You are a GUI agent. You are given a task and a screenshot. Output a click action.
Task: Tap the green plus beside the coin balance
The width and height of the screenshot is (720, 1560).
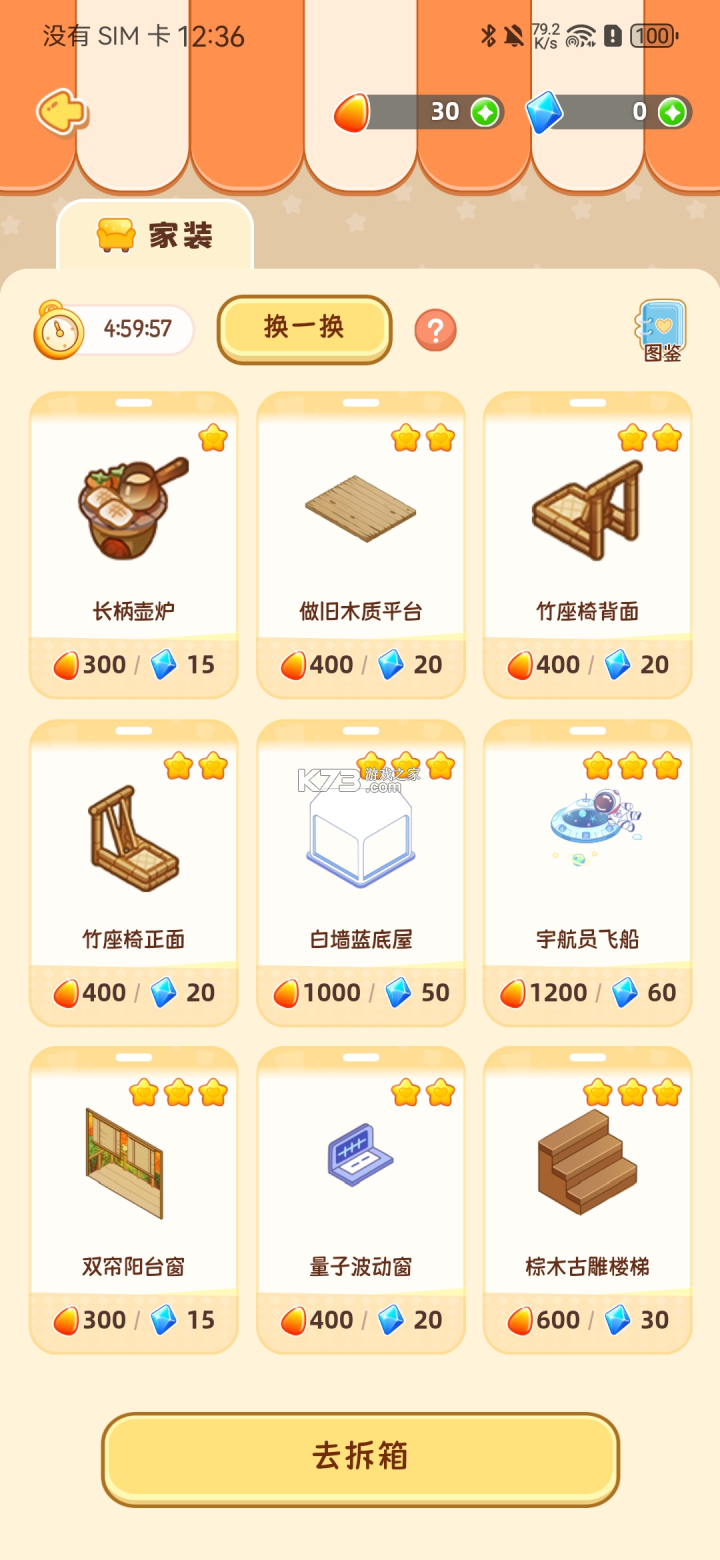(484, 111)
